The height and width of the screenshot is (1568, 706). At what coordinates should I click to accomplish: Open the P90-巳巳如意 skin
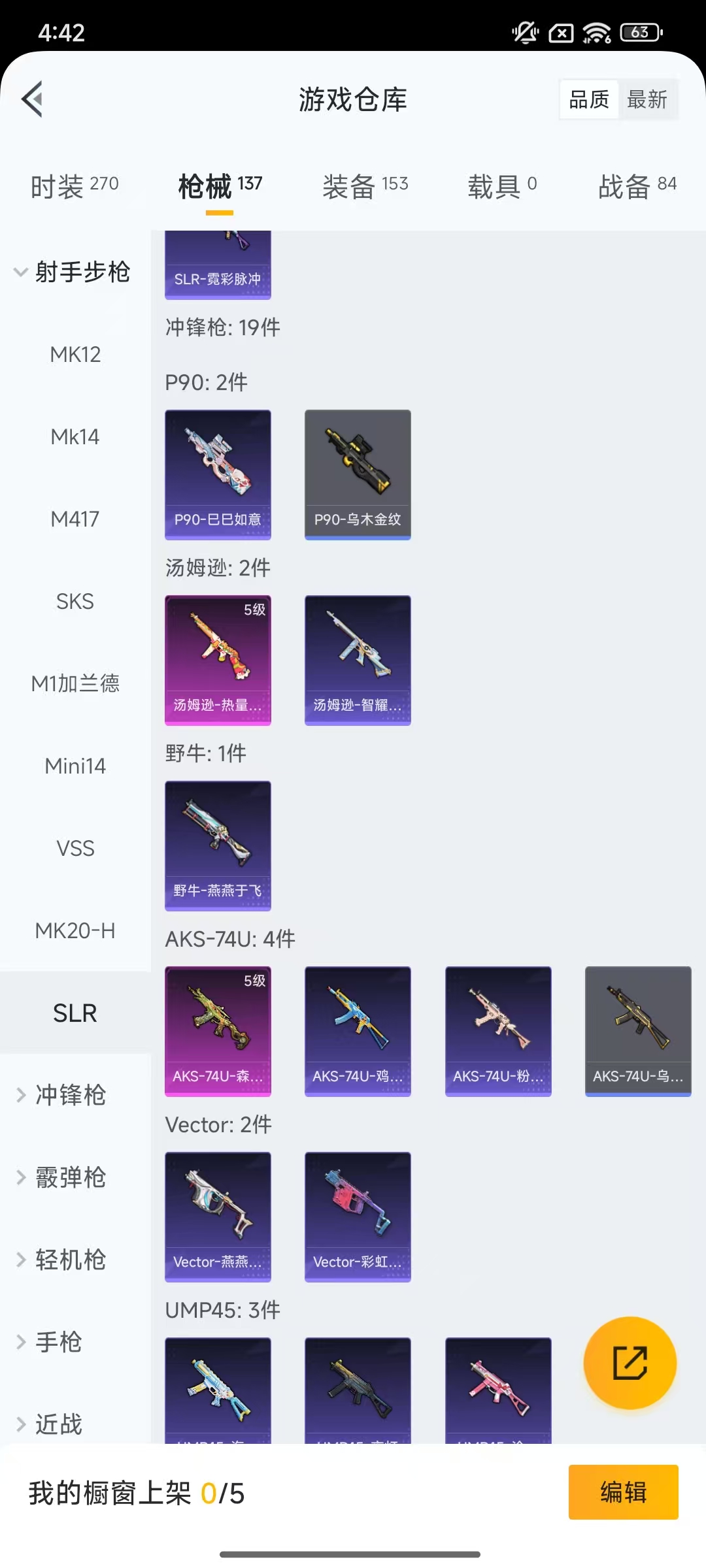tap(218, 474)
